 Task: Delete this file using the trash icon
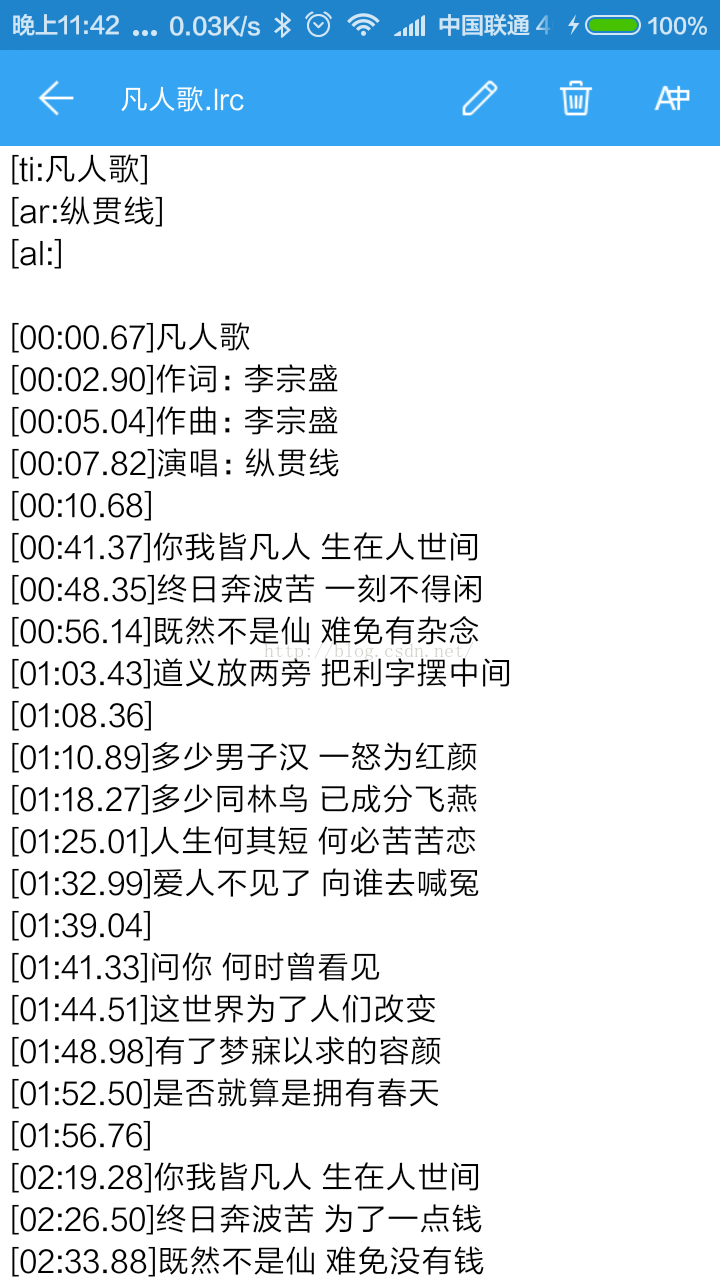coord(575,98)
